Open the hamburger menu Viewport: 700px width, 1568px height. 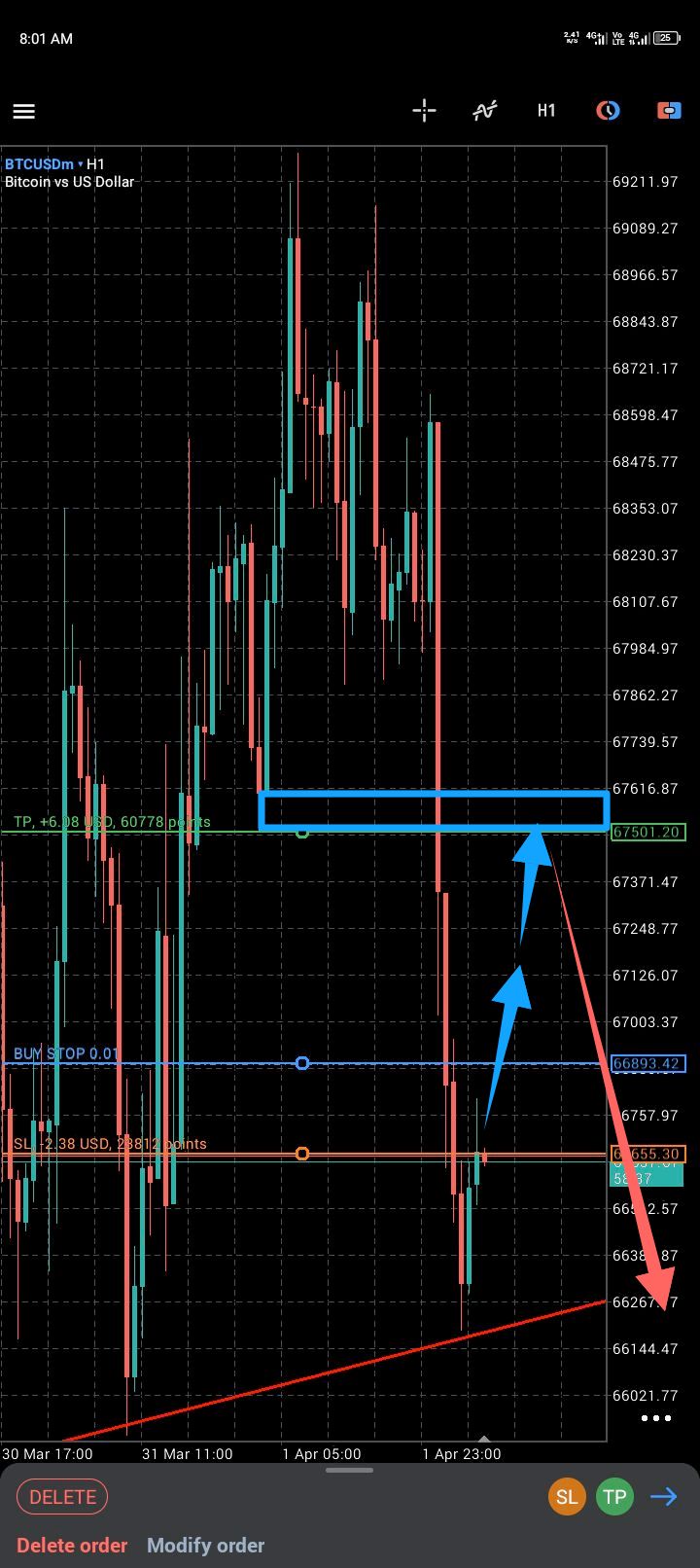coord(24,111)
